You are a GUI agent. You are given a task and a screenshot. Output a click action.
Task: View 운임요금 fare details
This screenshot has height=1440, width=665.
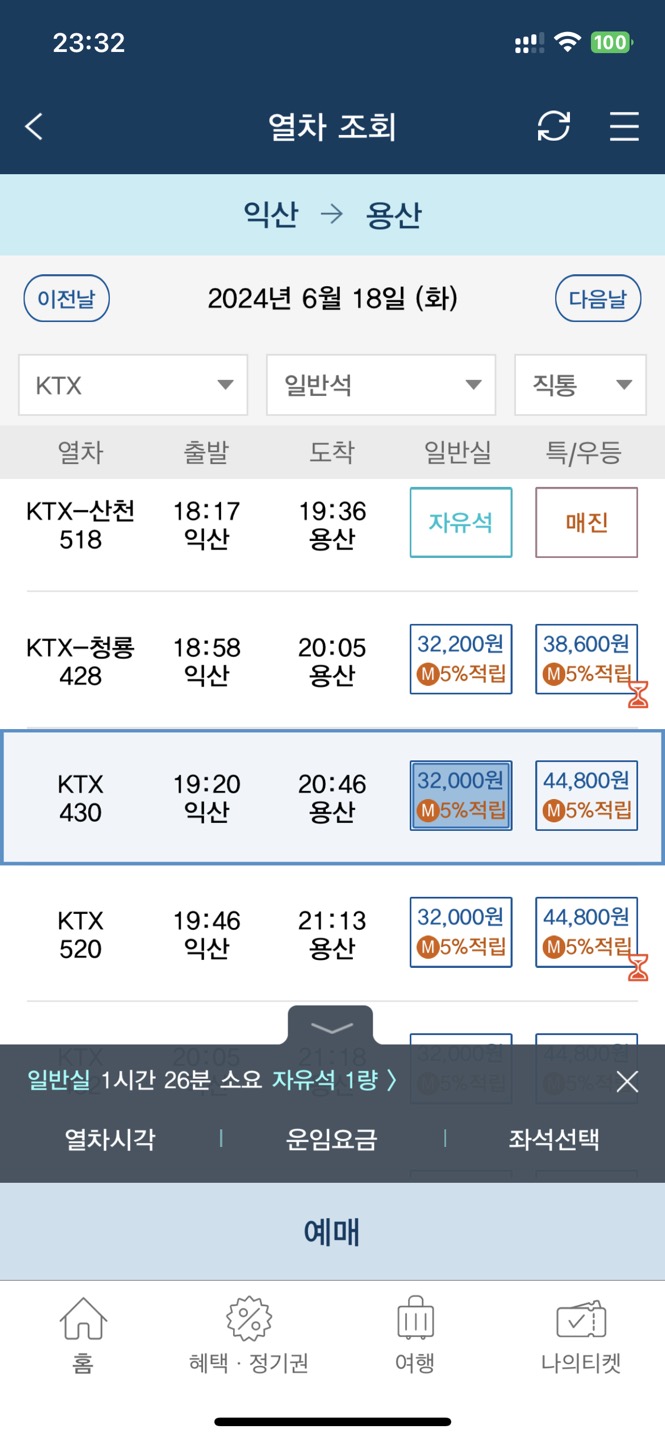pyautogui.click(x=331, y=1139)
